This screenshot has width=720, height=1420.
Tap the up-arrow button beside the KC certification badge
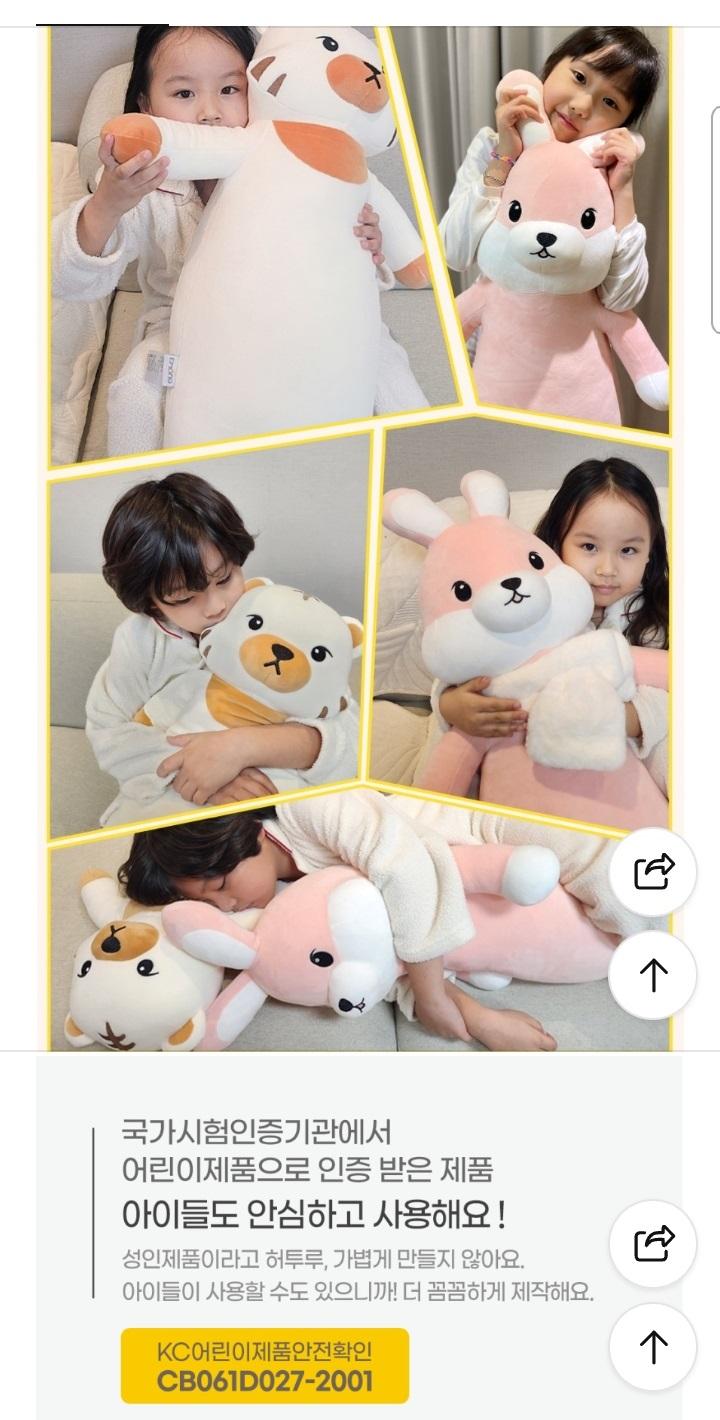pyautogui.click(x=653, y=1346)
